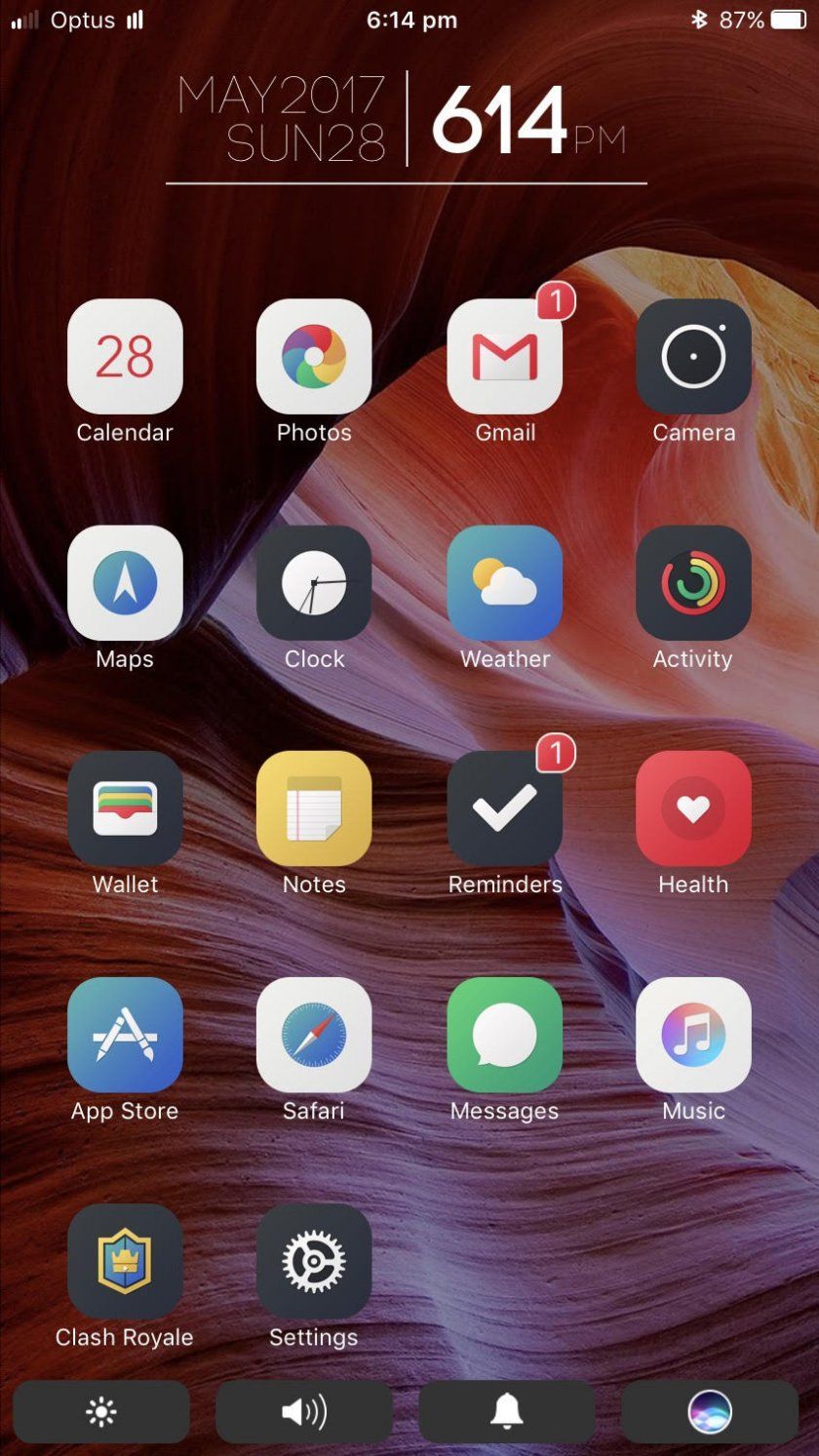Adjust brightness via the brightness control
Image resolution: width=819 pixels, height=1456 pixels.
click(101, 1411)
